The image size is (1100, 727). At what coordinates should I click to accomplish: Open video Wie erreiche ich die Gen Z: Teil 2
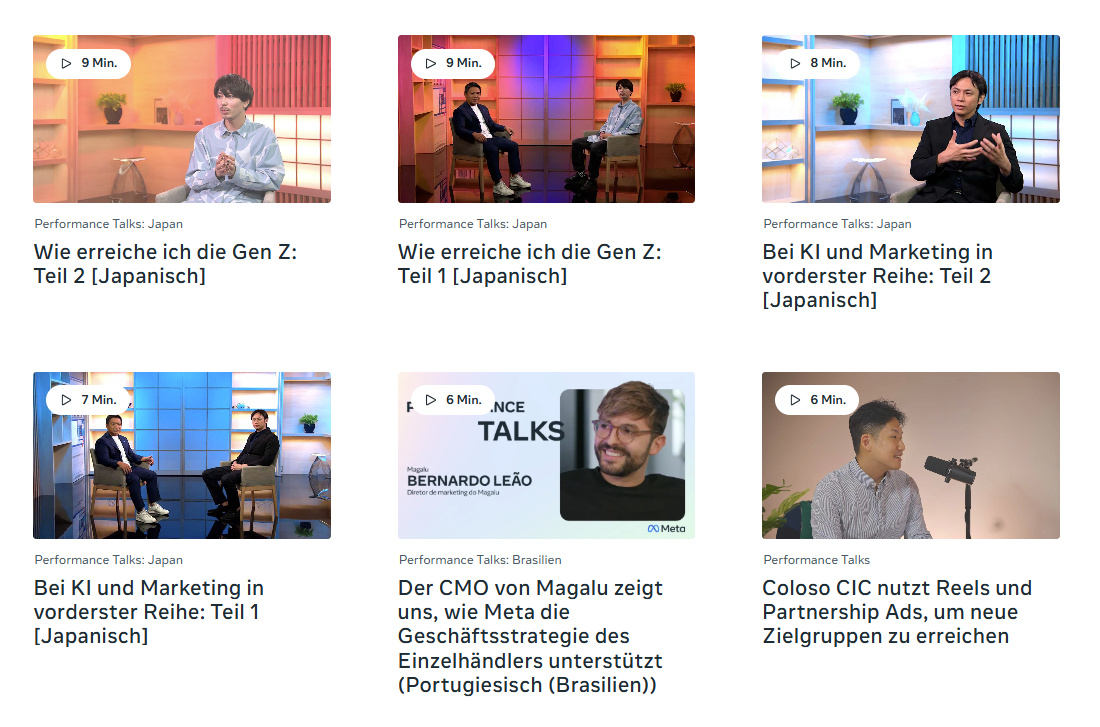point(181,119)
